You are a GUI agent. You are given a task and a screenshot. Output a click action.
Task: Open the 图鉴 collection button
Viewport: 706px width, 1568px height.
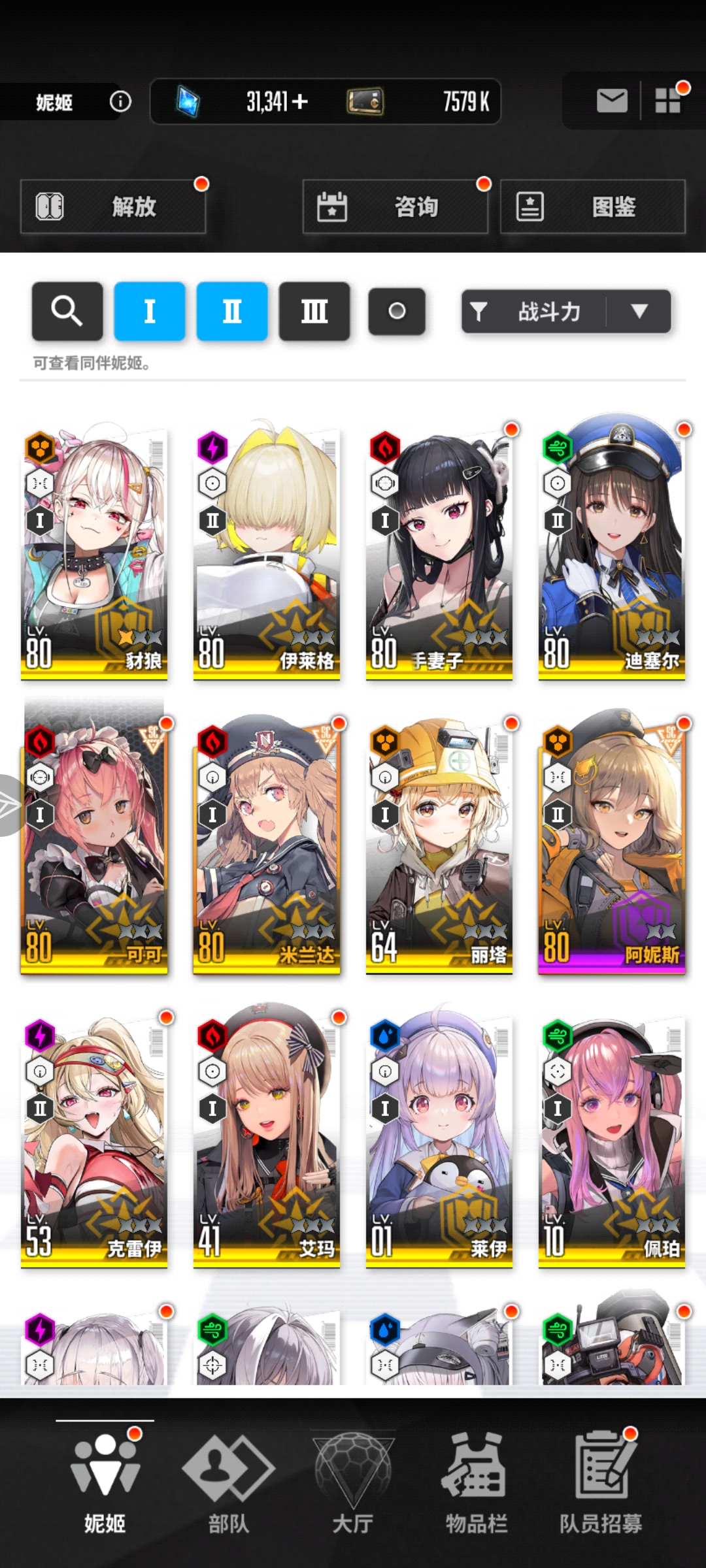(592, 206)
